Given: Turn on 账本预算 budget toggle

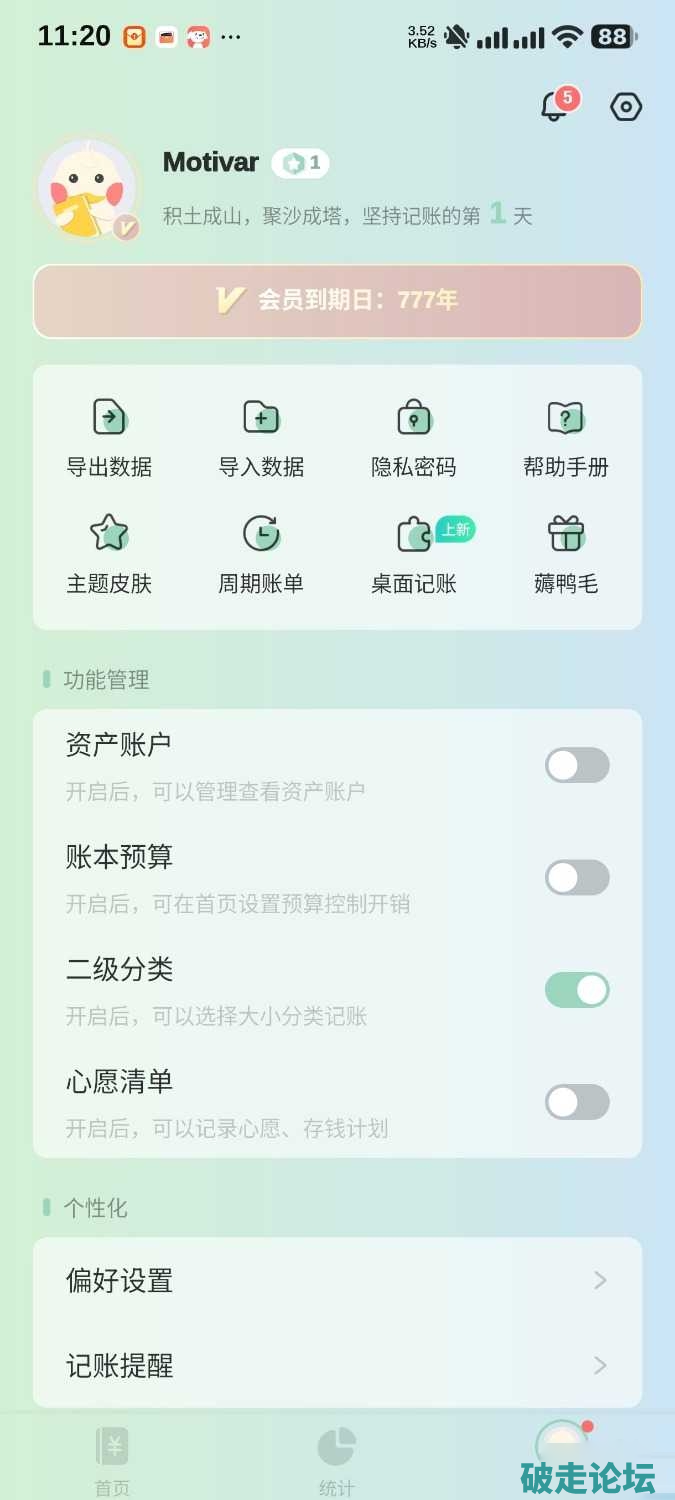Looking at the screenshot, I should click(x=577, y=878).
